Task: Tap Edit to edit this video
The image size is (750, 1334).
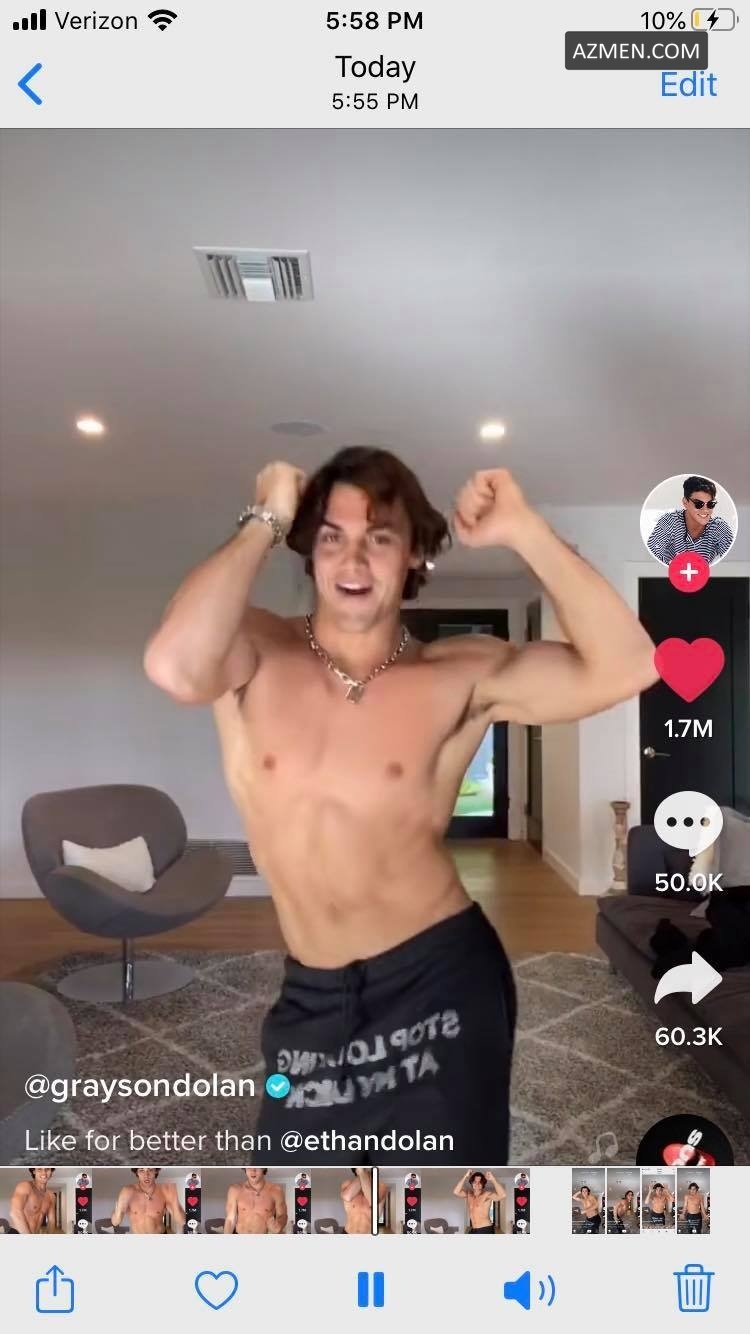Action: point(688,84)
